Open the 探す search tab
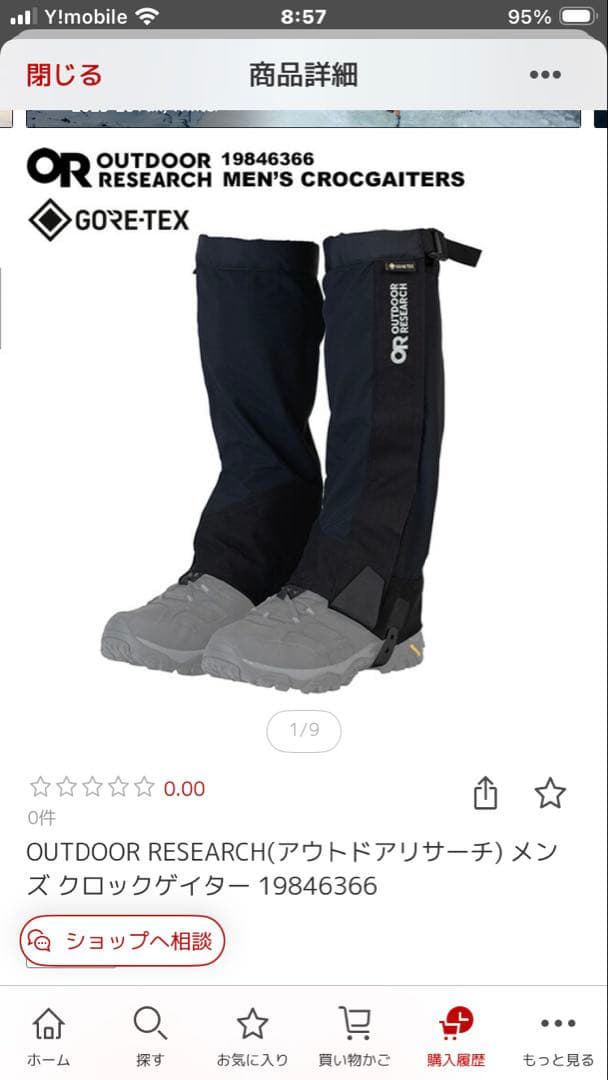The image size is (608, 1080). click(149, 1035)
